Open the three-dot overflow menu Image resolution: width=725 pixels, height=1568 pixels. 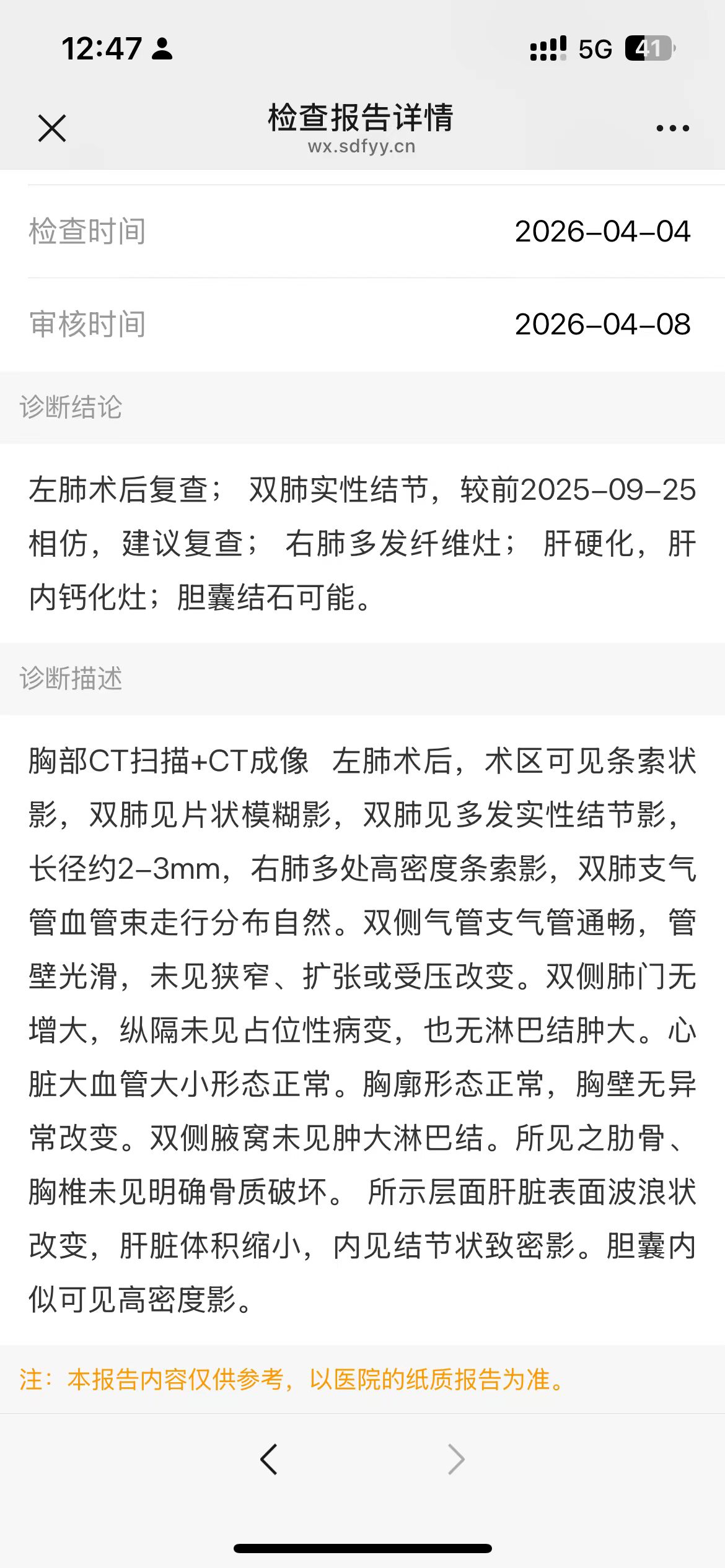[672, 128]
